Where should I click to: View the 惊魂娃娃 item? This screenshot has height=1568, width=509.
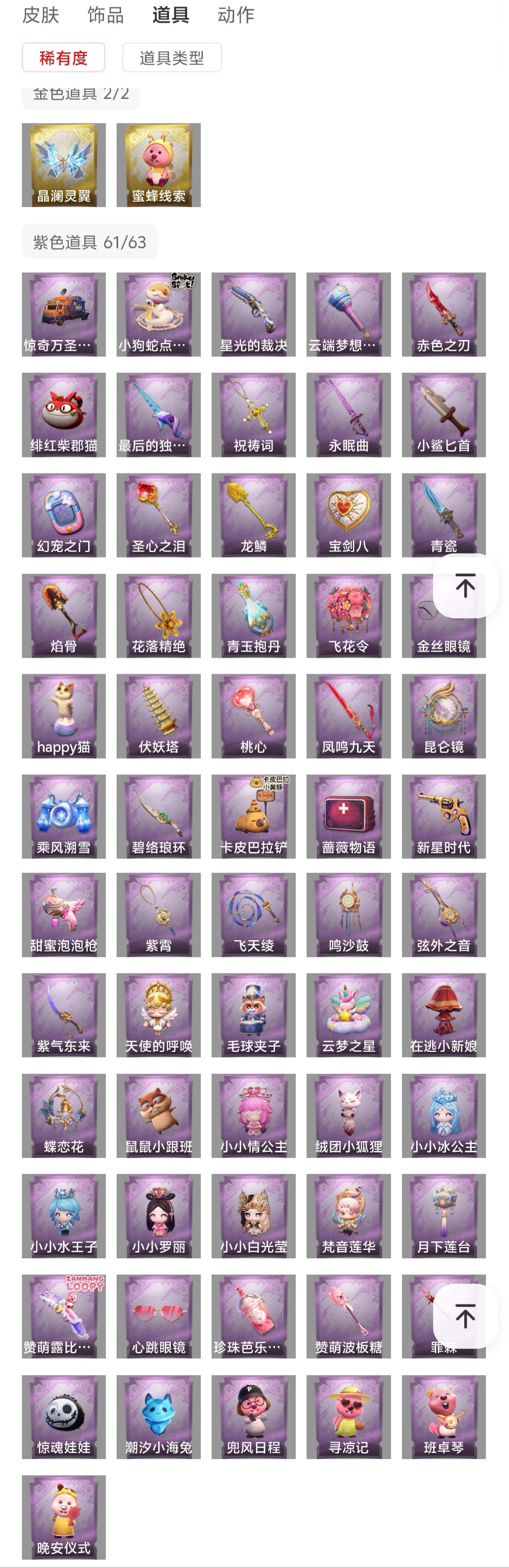pos(63,1416)
